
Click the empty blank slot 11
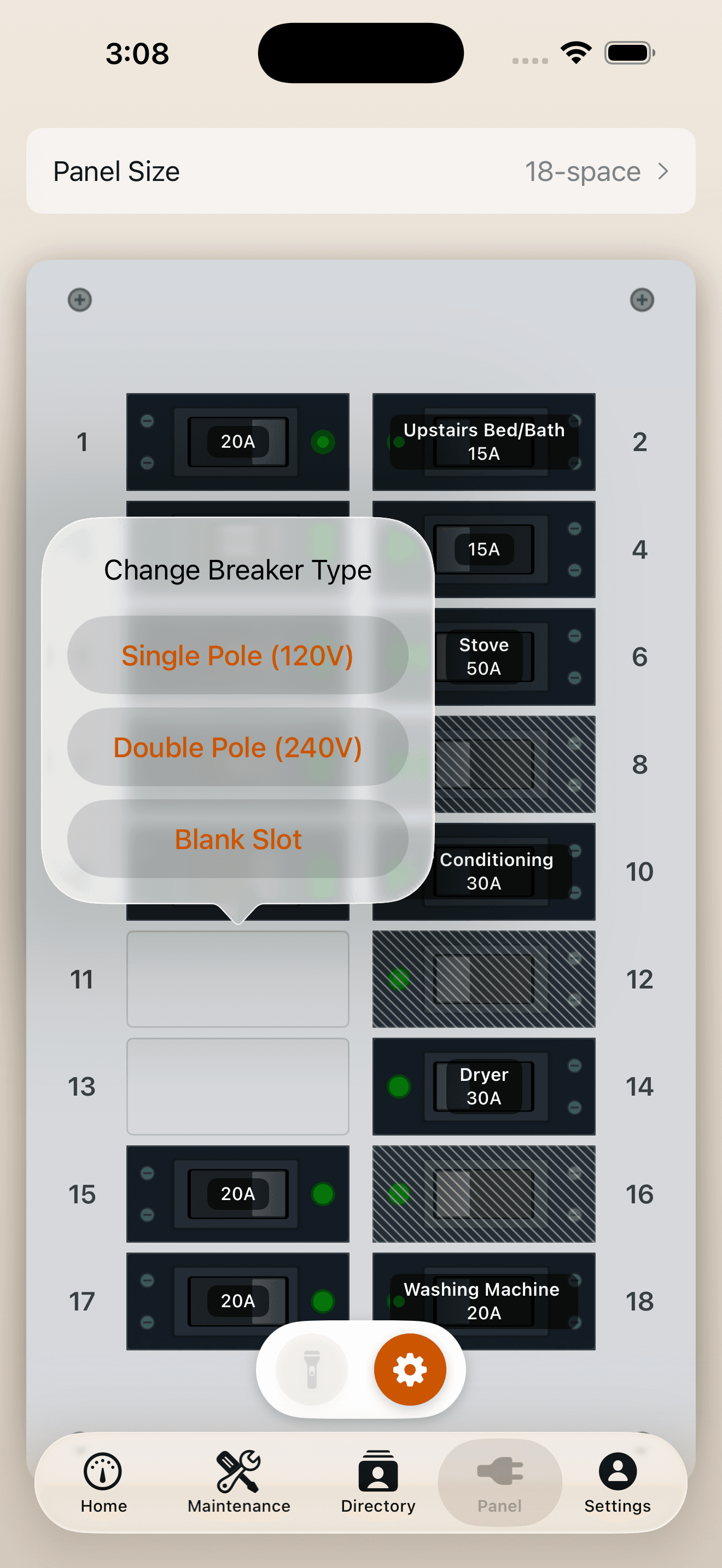tap(237, 979)
